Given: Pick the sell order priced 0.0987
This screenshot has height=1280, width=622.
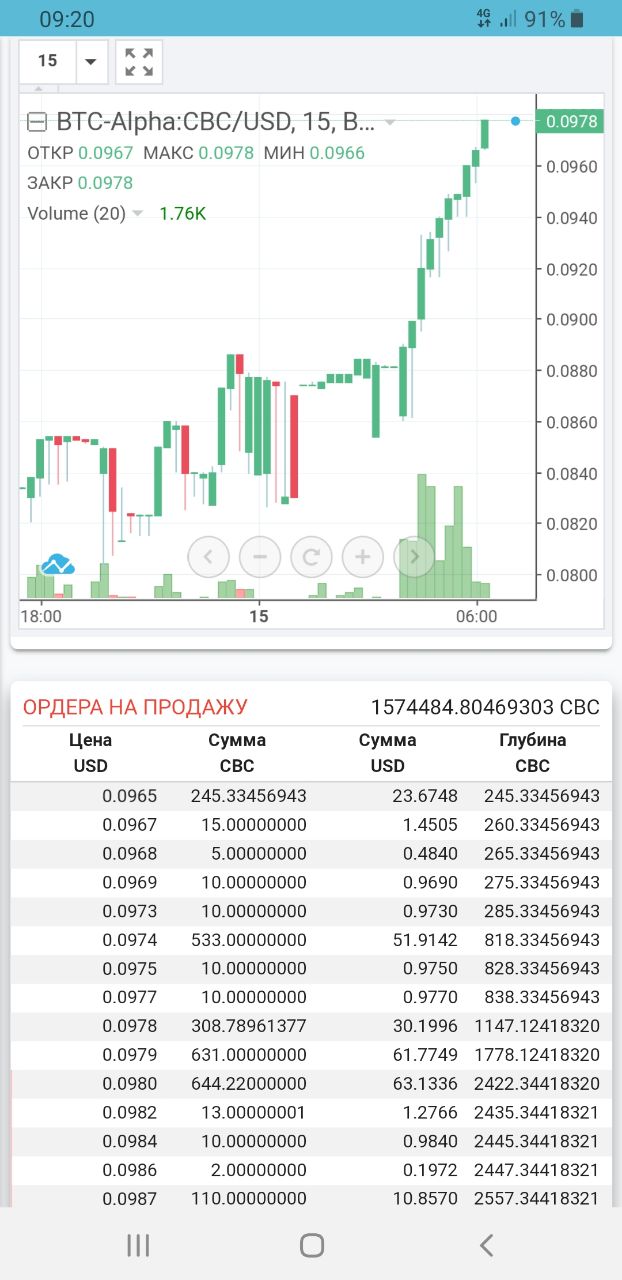Looking at the screenshot, I should tap(310, 1198).
